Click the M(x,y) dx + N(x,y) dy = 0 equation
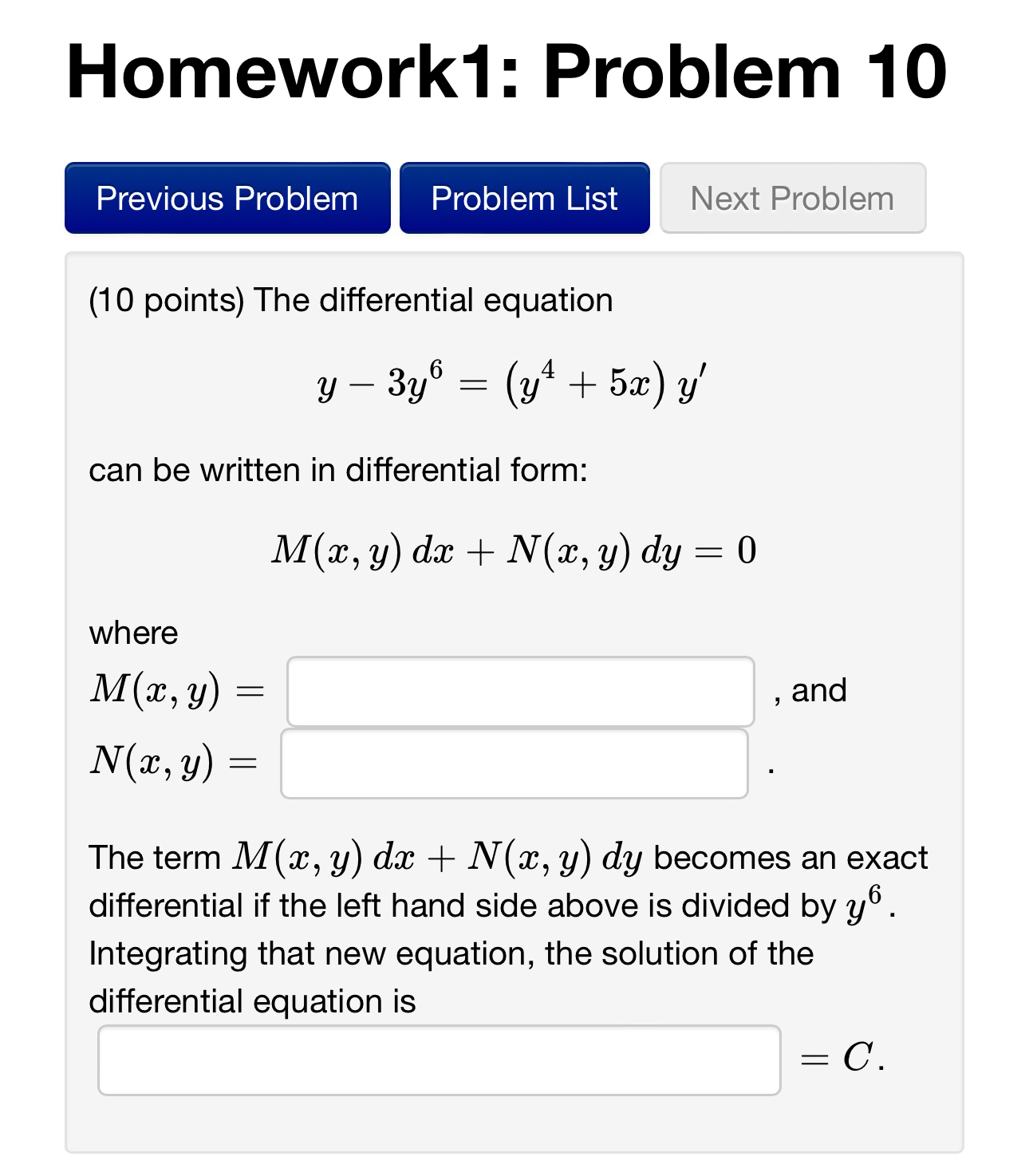Screen dimensions: 1029x1176 pyautogui.click(x=514, y=551)
